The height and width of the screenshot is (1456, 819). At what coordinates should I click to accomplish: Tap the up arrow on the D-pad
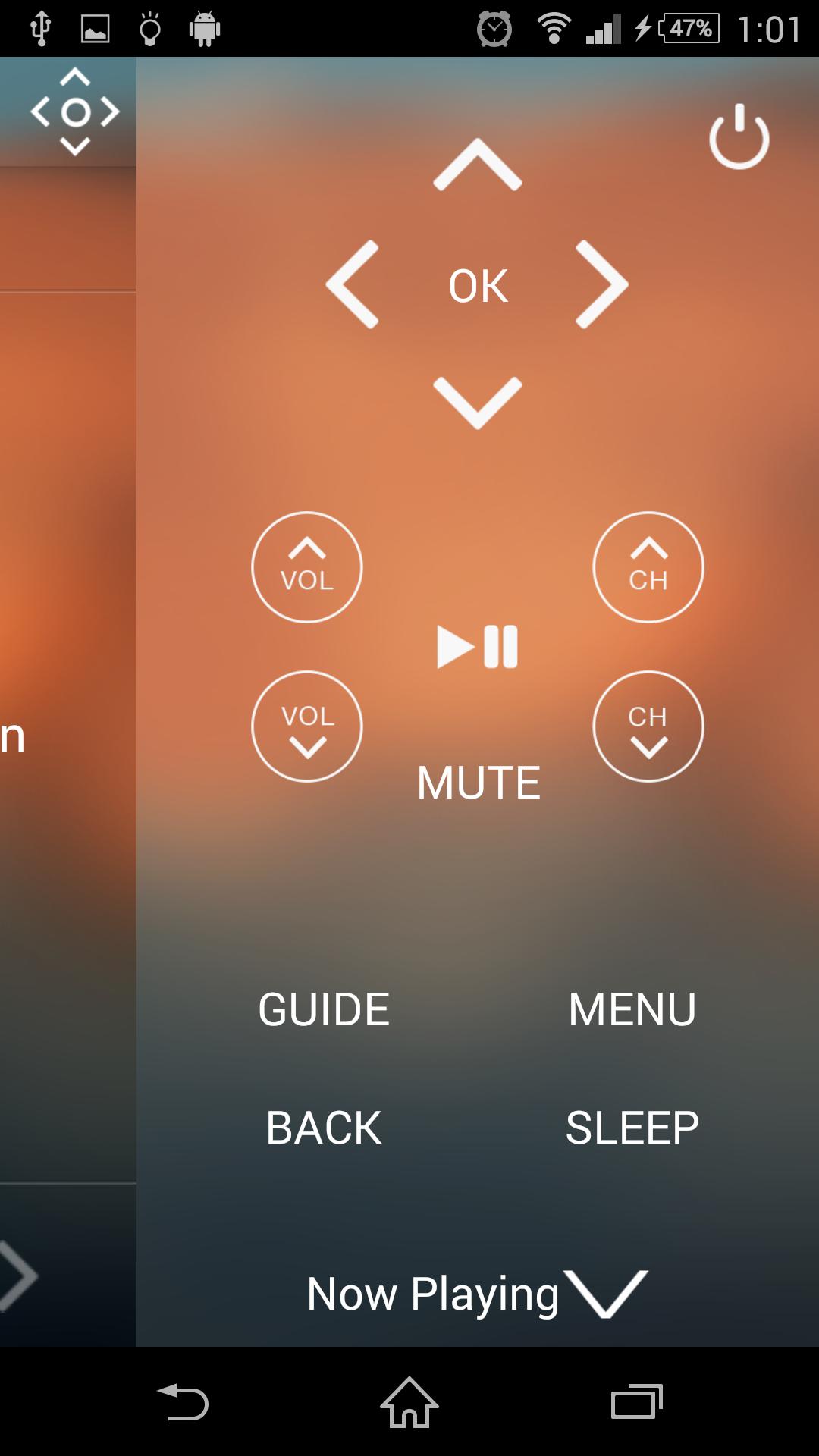pos(477,165)
